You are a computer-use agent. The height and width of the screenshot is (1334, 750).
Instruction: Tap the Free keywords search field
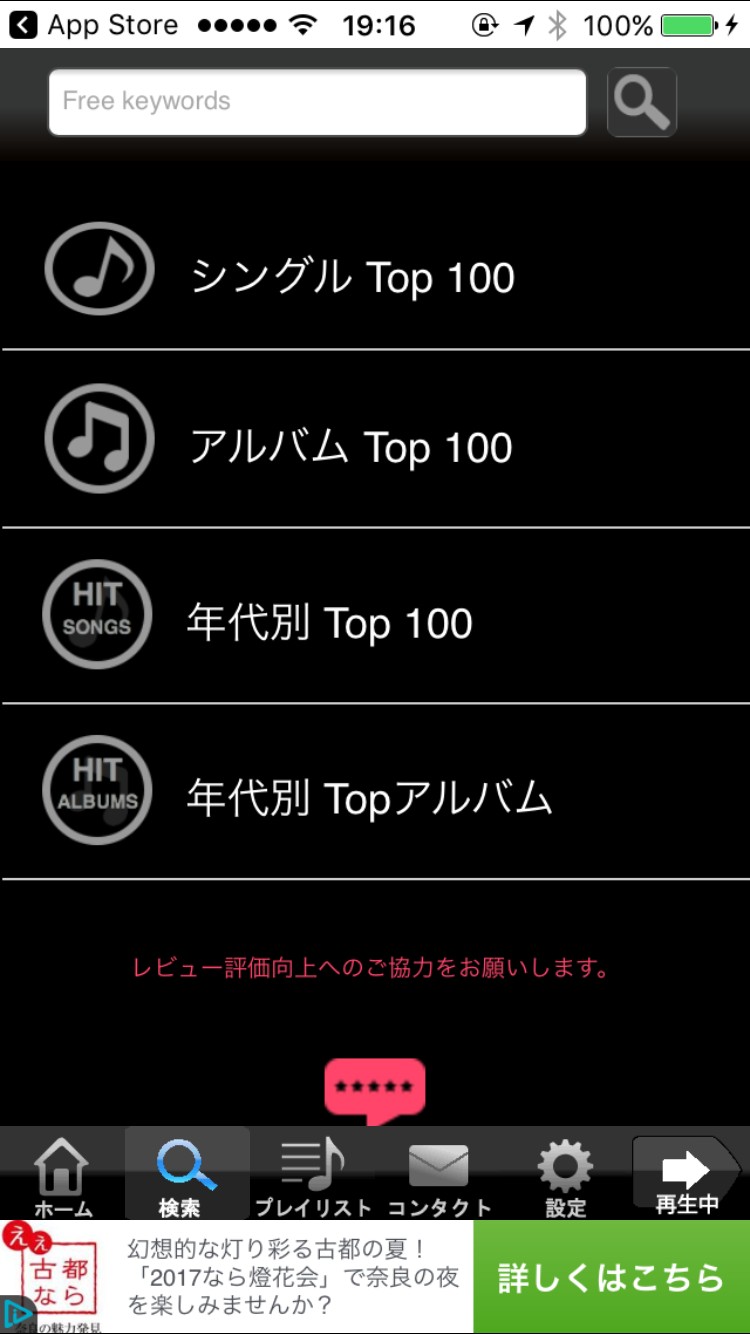[317, 102]
